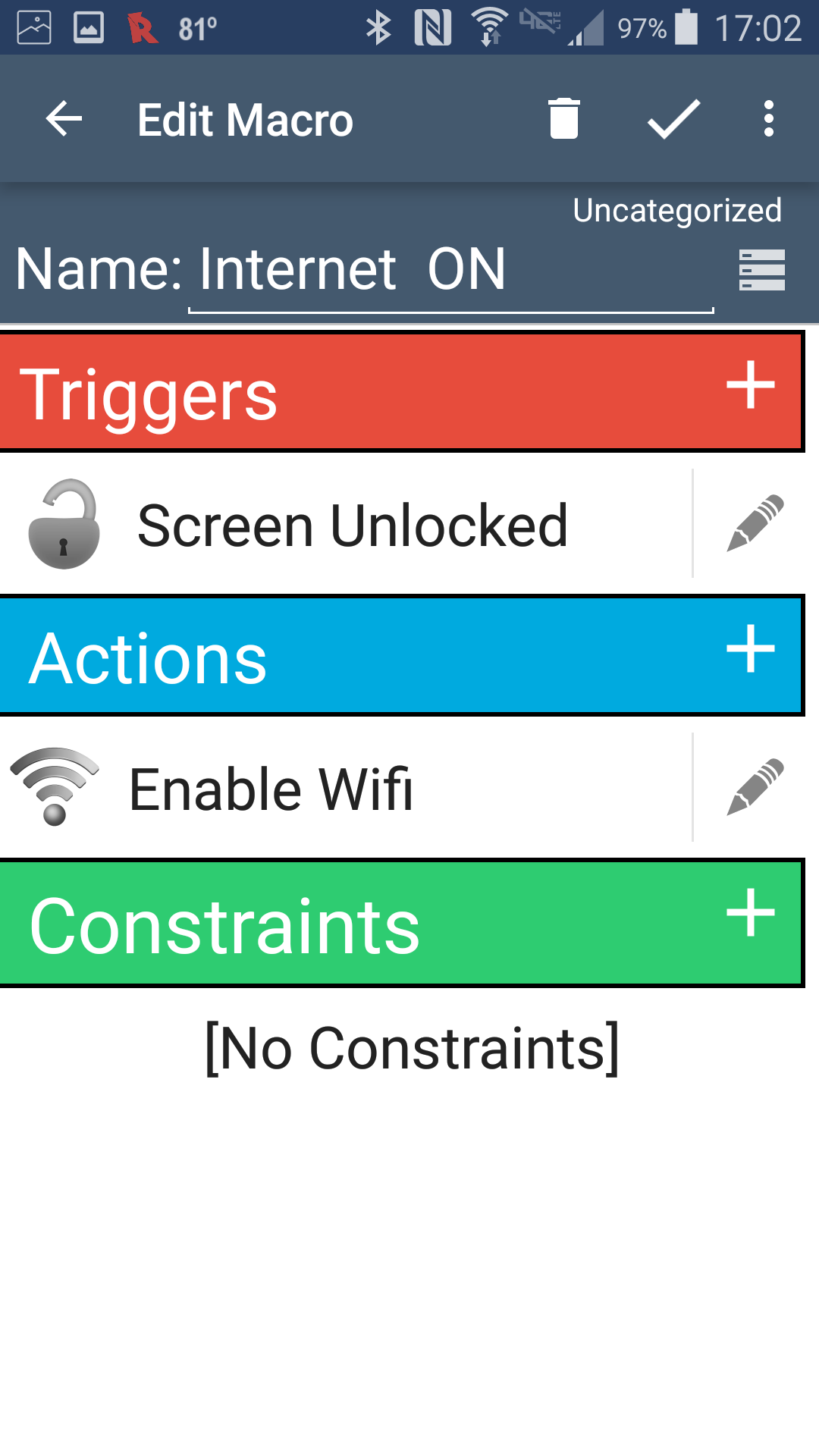Edit the Enable Wifi action with pencil
This screenshot has width=819, height=1456.
pyautogui.click(x=755, y=787)
